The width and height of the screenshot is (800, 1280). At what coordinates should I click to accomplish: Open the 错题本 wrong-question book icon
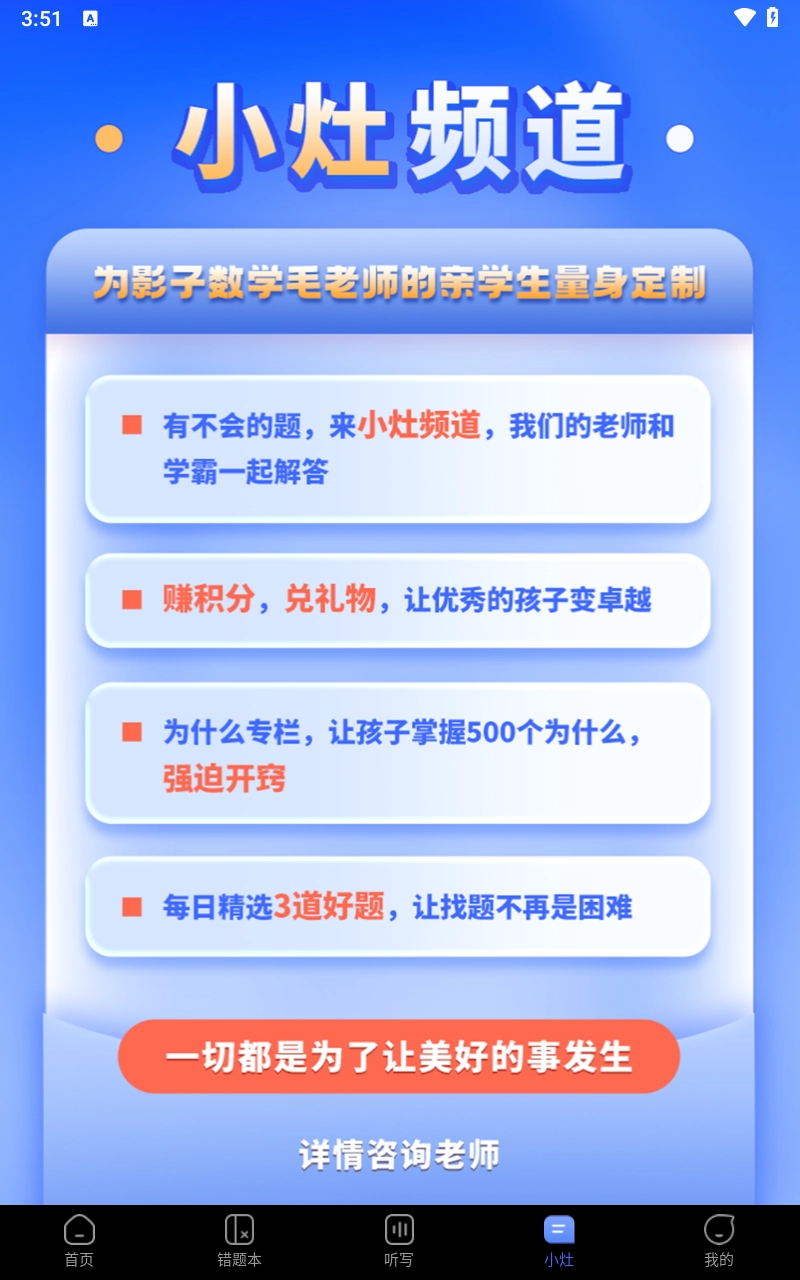239,1230
